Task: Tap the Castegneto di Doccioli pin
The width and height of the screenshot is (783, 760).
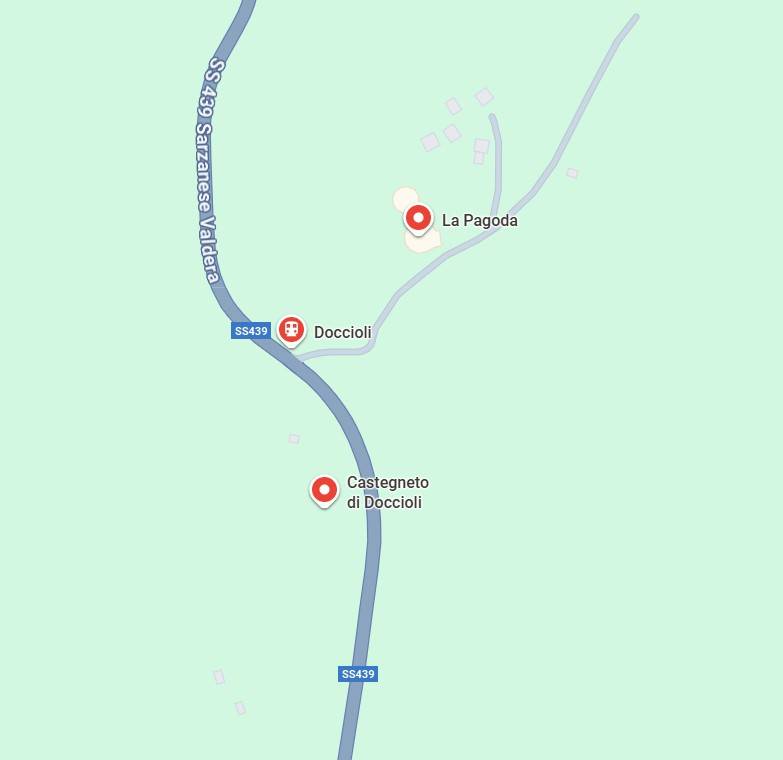Action: pos(324,490)
